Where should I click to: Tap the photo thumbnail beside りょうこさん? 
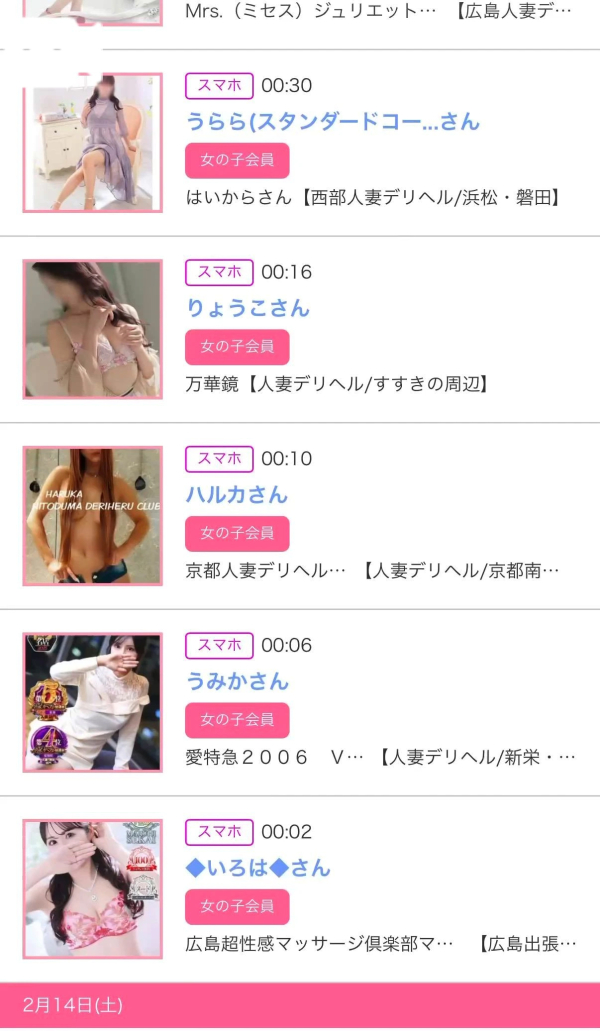[92, 329]
